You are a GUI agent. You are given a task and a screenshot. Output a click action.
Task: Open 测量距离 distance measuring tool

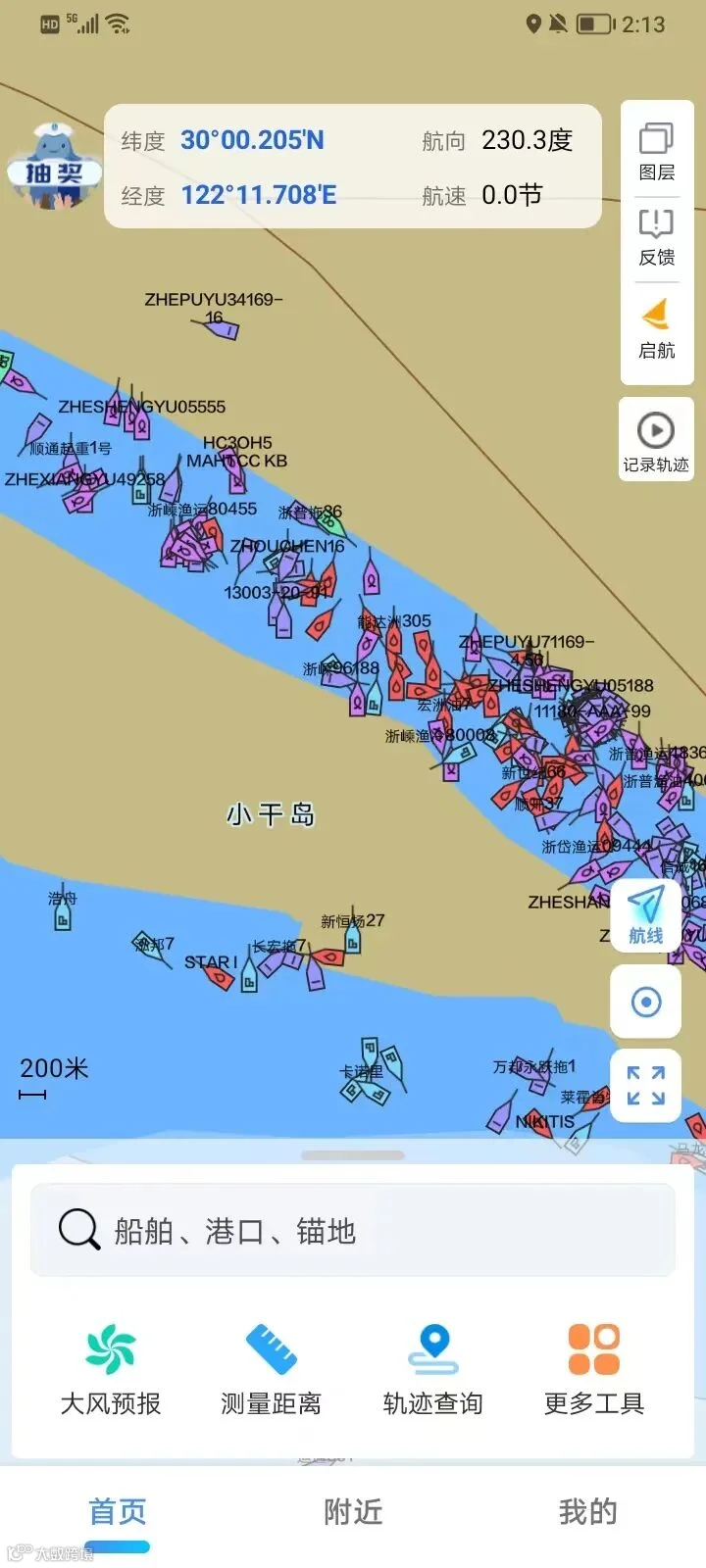[x=272, y=1370]
